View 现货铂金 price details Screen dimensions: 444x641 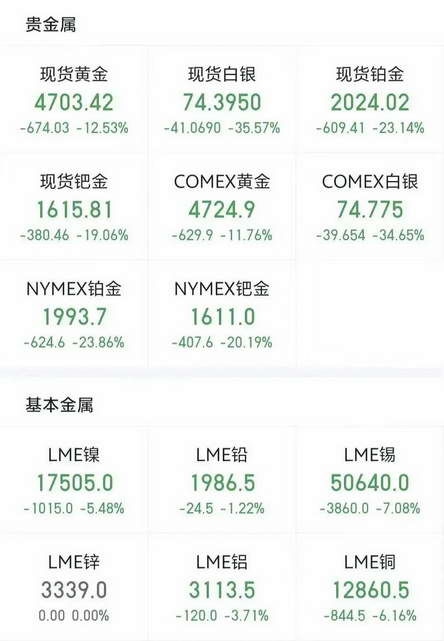click(x=370, y=100)
